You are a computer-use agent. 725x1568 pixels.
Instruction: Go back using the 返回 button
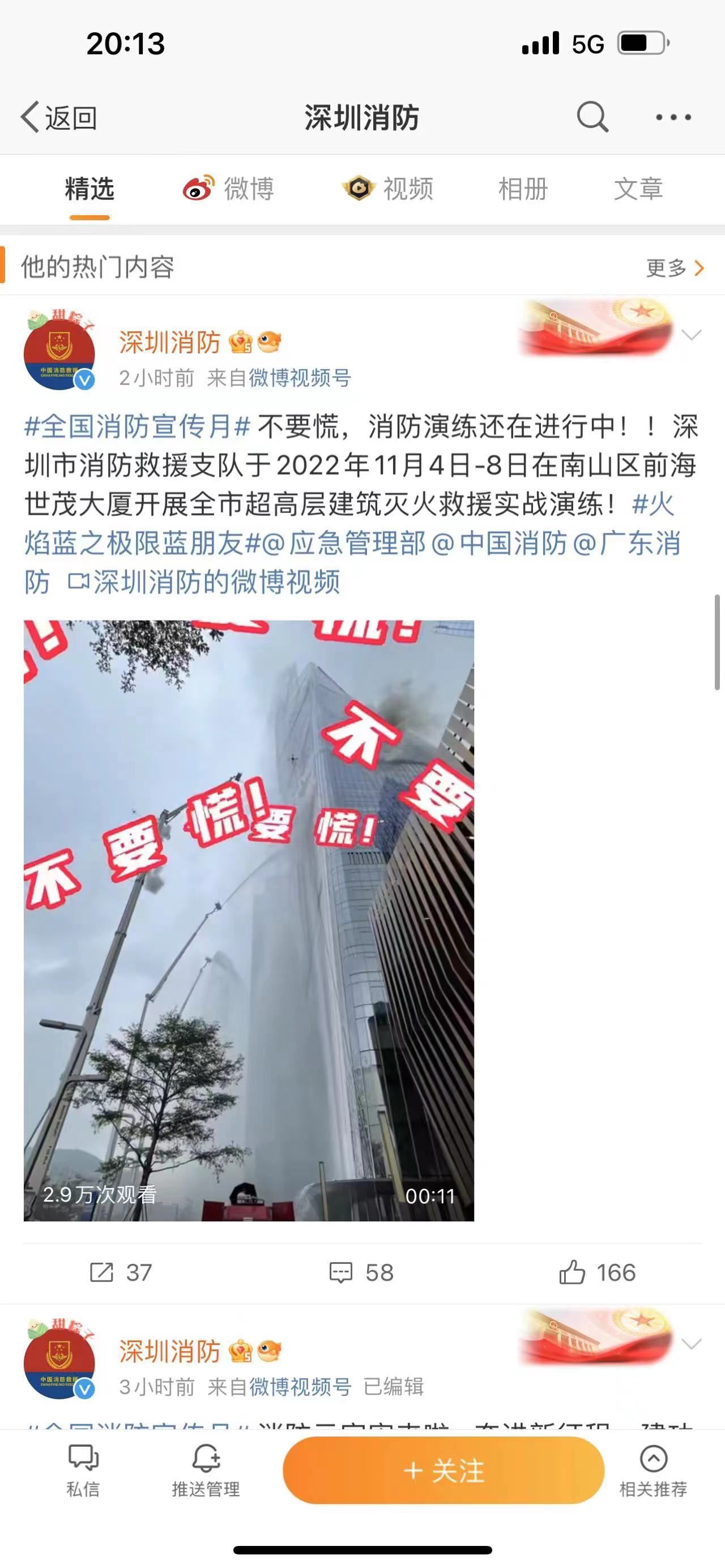58,117
